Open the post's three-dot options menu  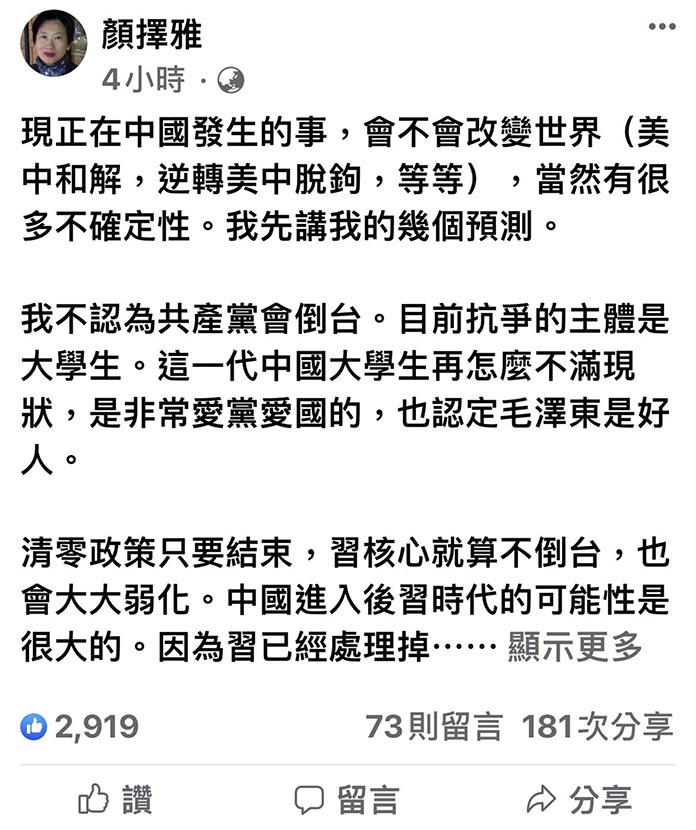tap(661, 26)
